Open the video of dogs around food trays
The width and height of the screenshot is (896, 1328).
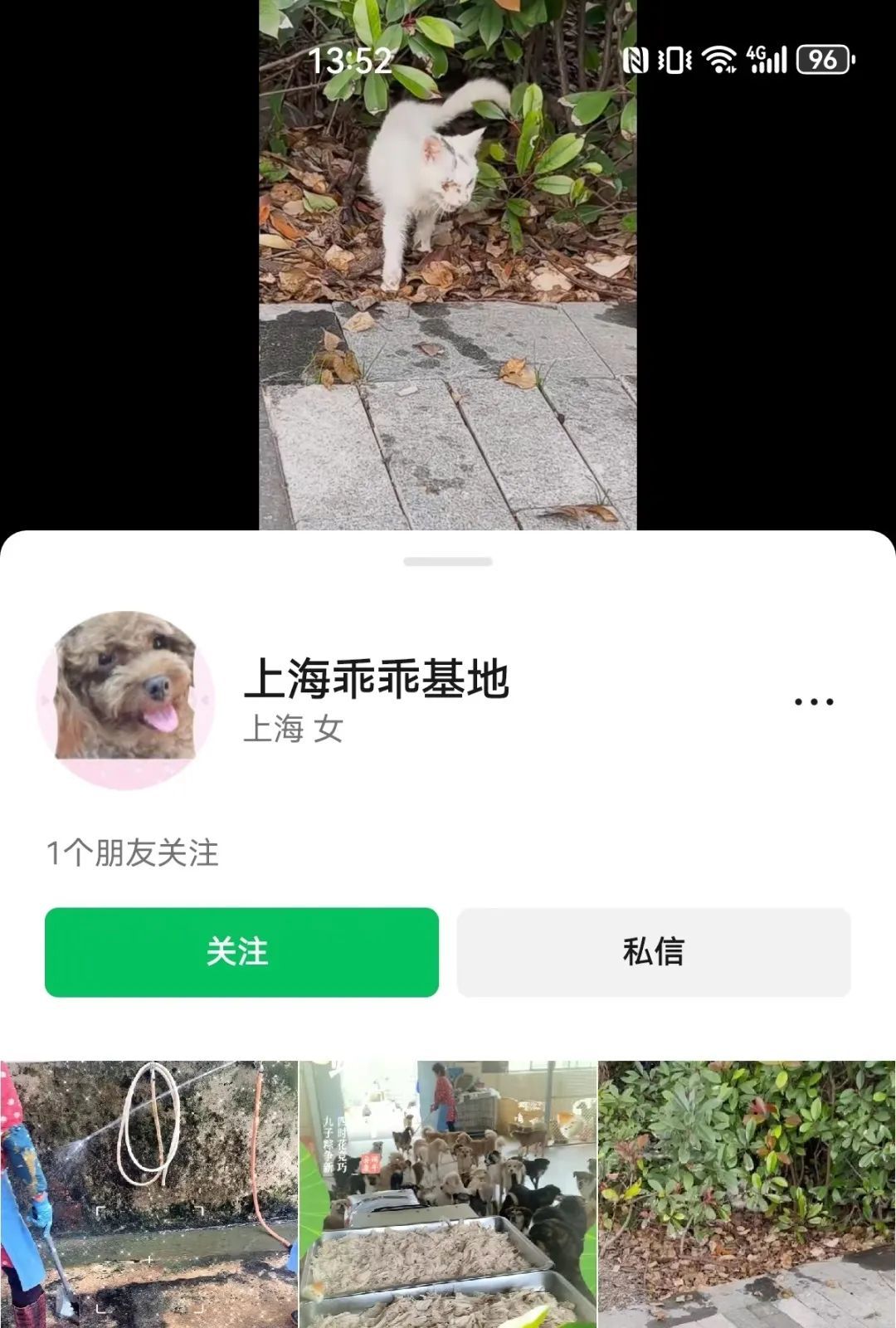(x=448, y=1194)
